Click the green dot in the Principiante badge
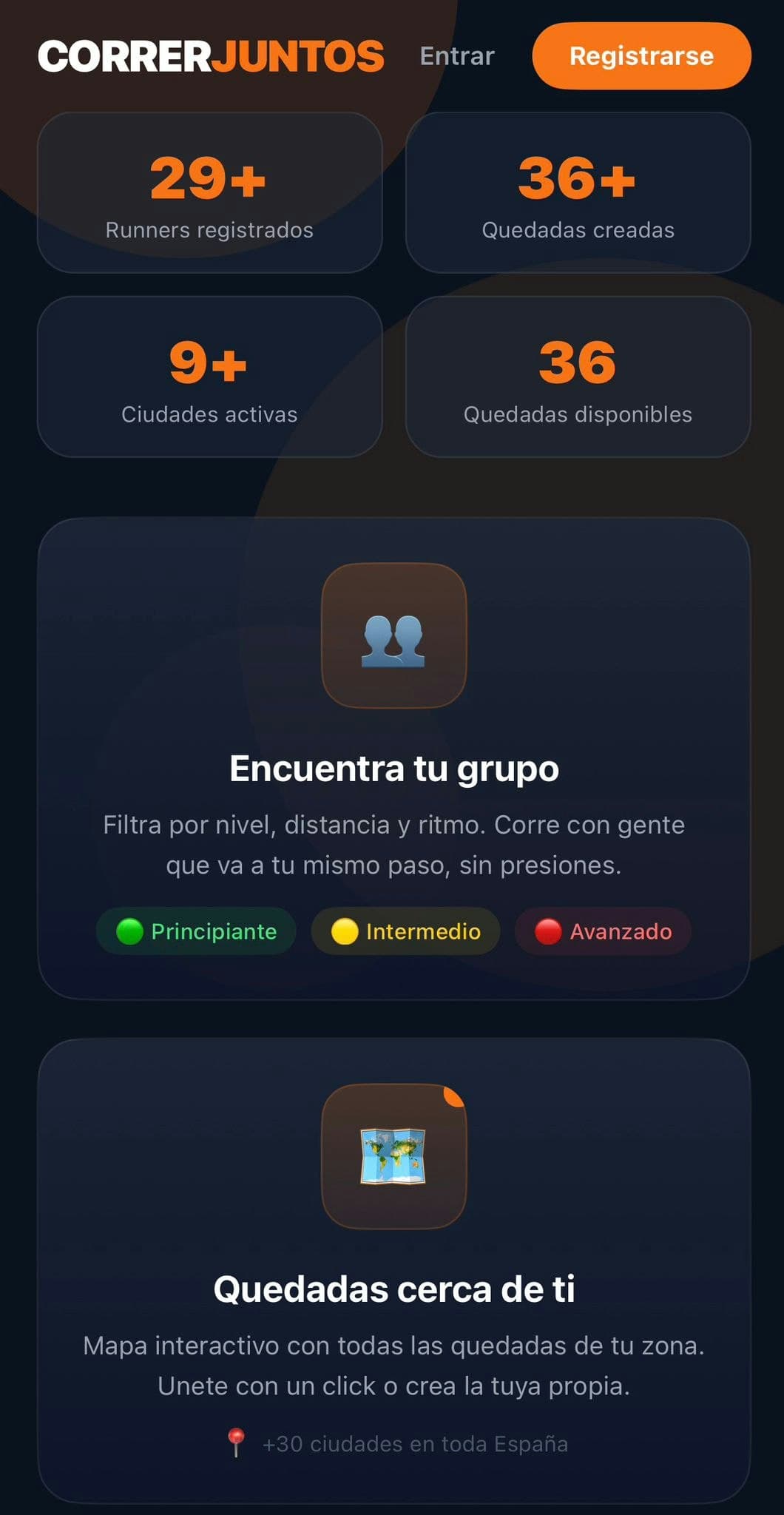This screenshot has height=1515, width=784. (130, 931)
